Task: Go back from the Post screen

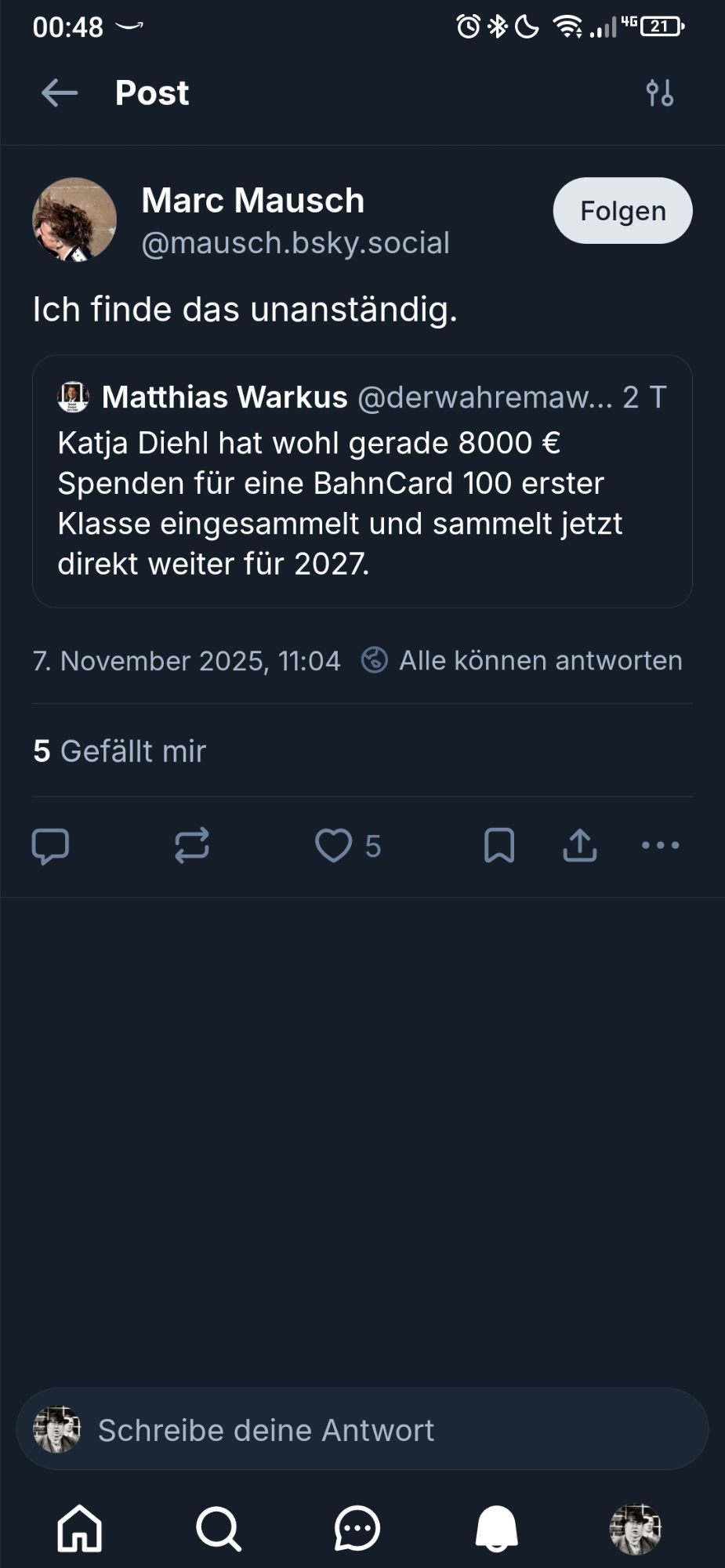Action: click(60, 93)
